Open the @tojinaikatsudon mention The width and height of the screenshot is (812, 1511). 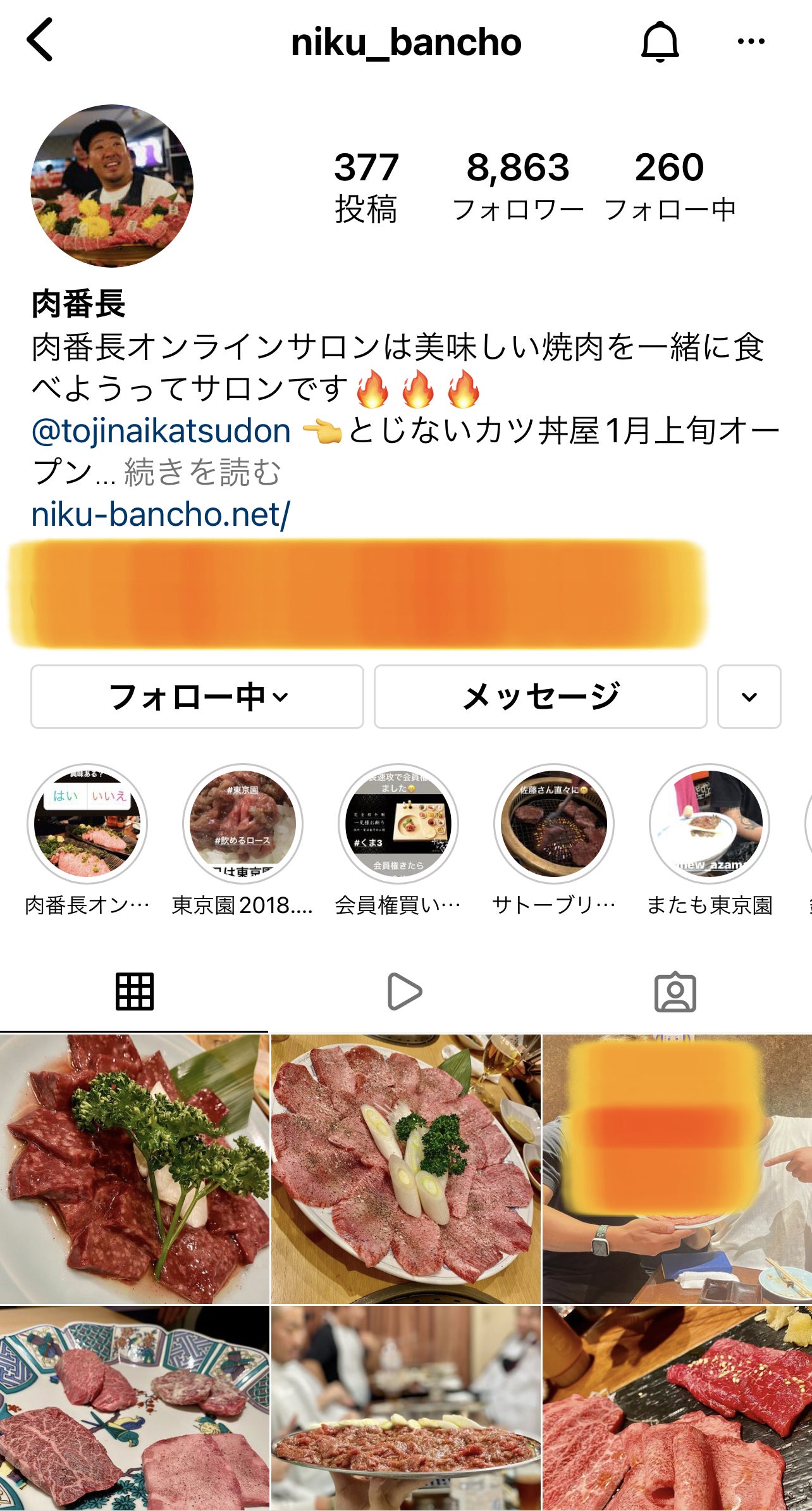(x=161, y=431)
